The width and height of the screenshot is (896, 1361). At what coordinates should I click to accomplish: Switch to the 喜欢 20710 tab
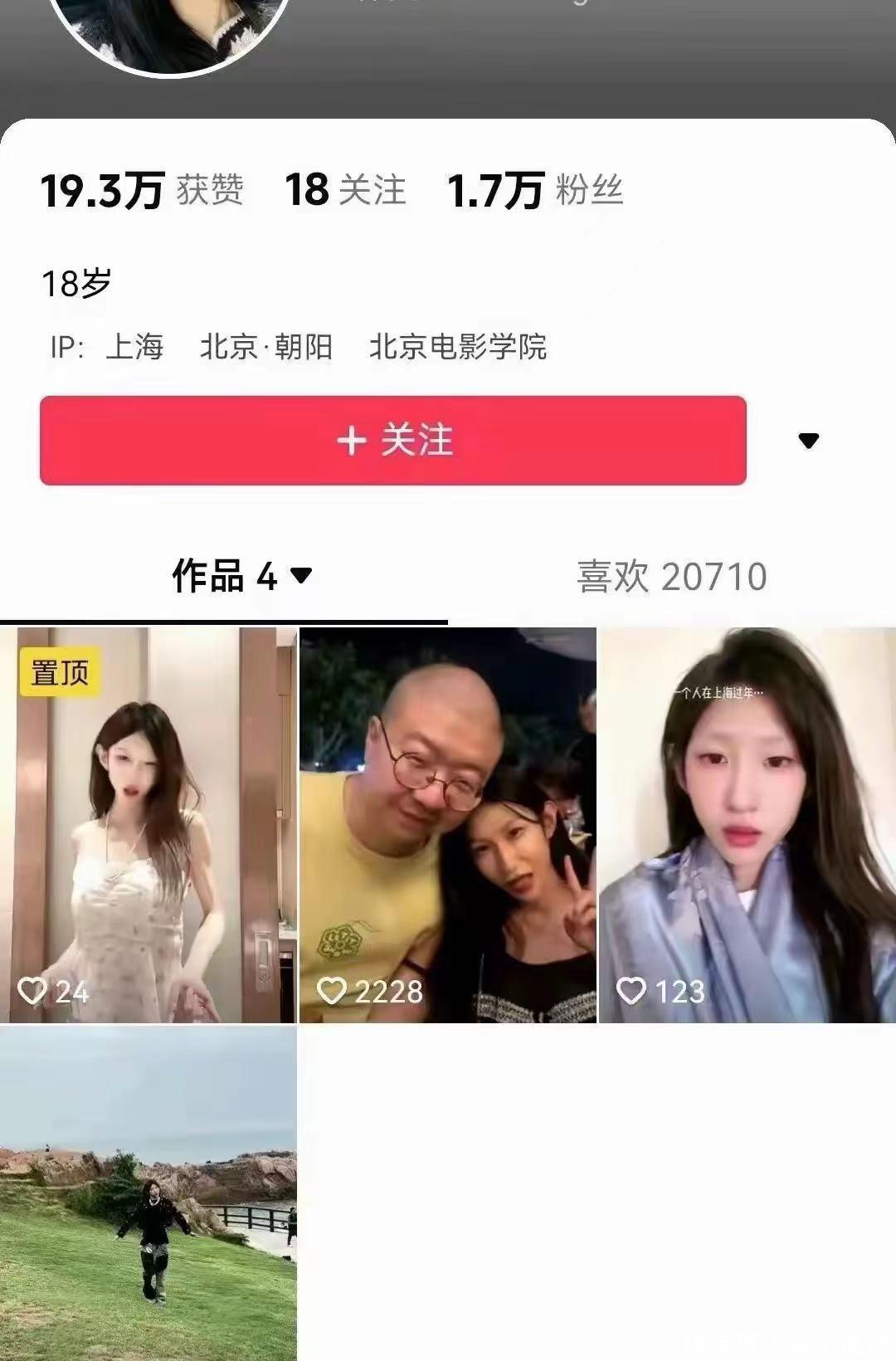coord(671,576)
